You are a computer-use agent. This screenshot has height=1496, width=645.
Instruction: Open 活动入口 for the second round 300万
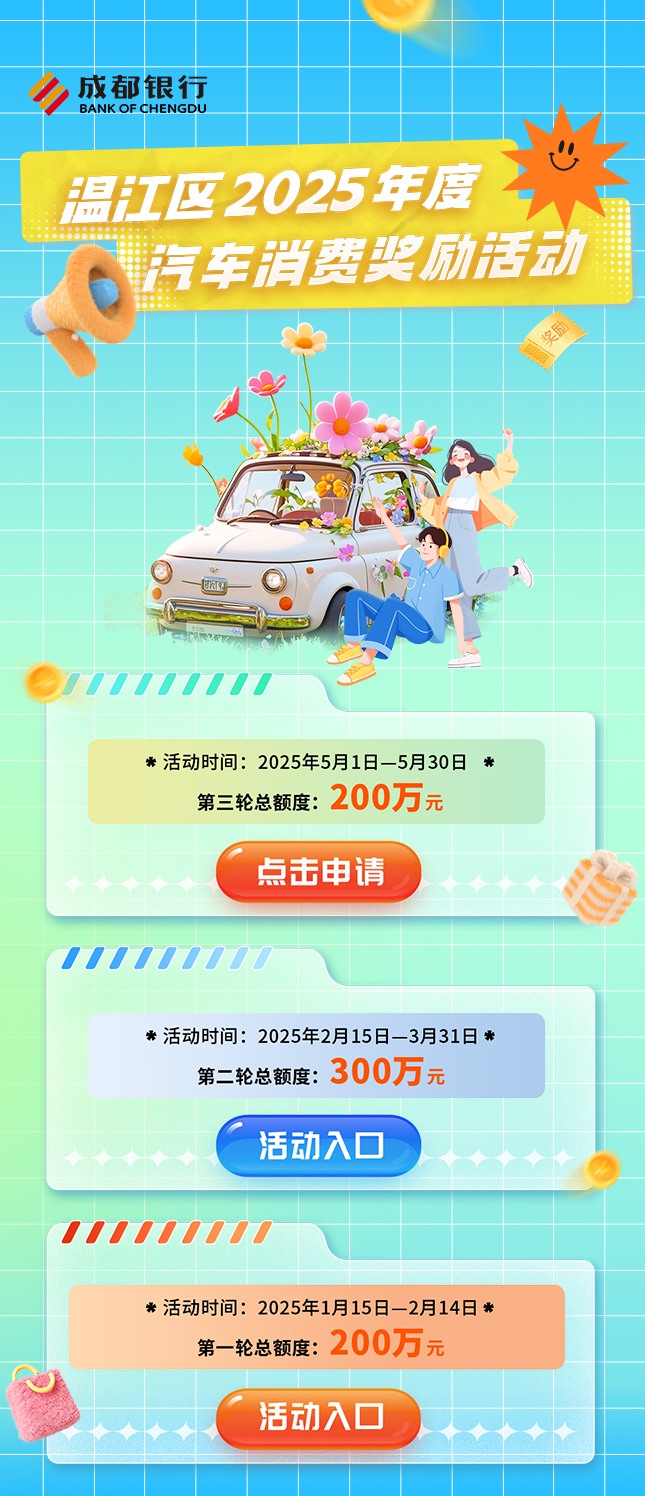pos(318,1145)
